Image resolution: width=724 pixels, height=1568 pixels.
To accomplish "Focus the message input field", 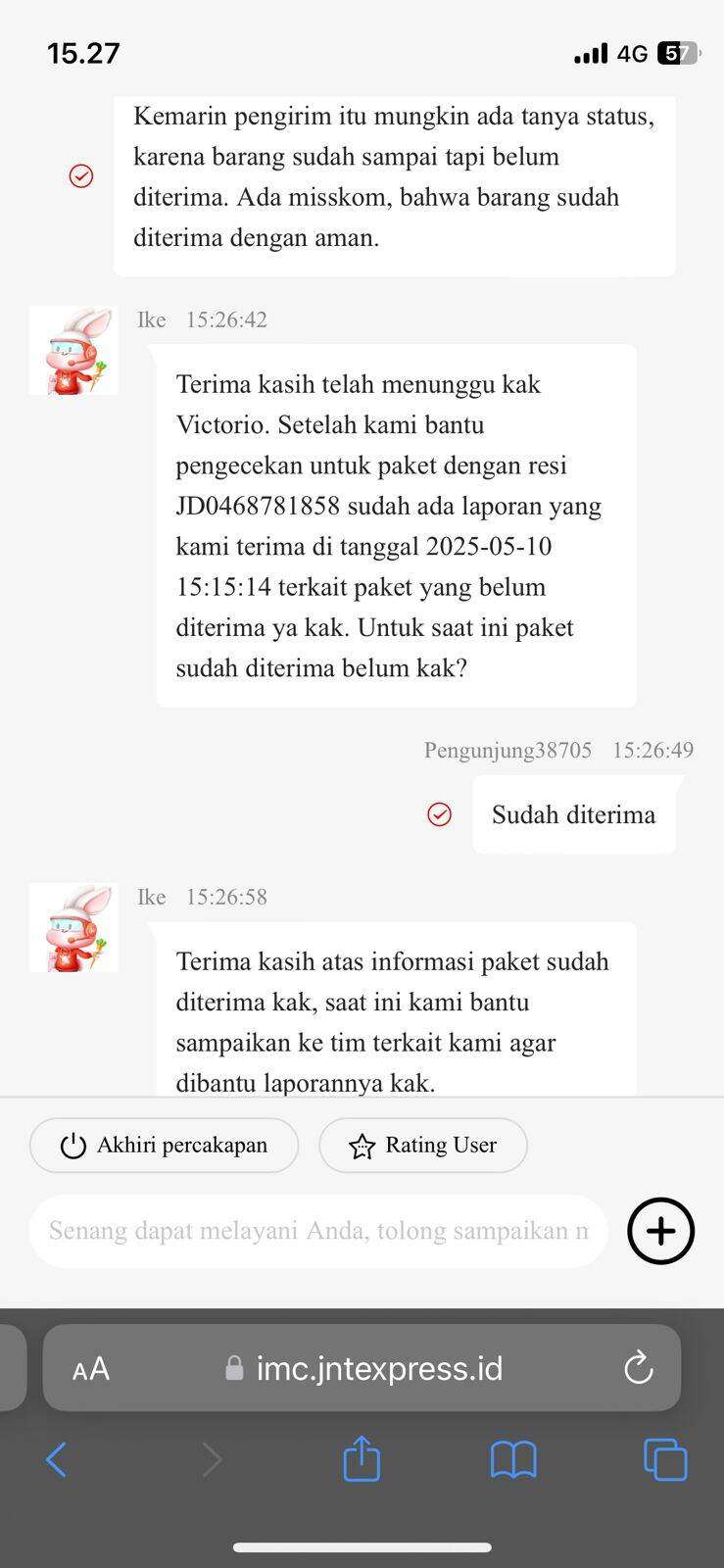I will (x=318, y=1231).
